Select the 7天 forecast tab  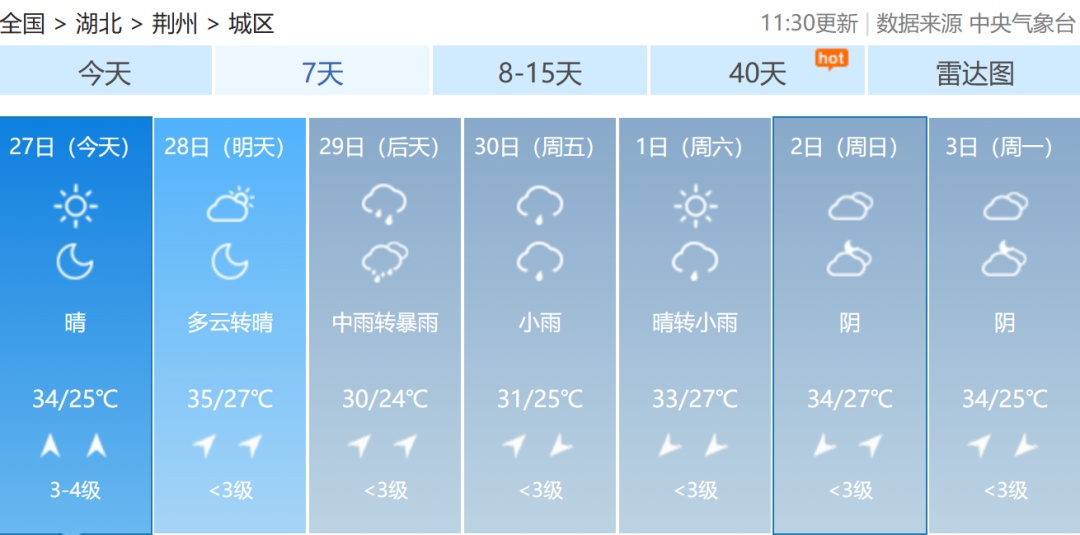322,72
